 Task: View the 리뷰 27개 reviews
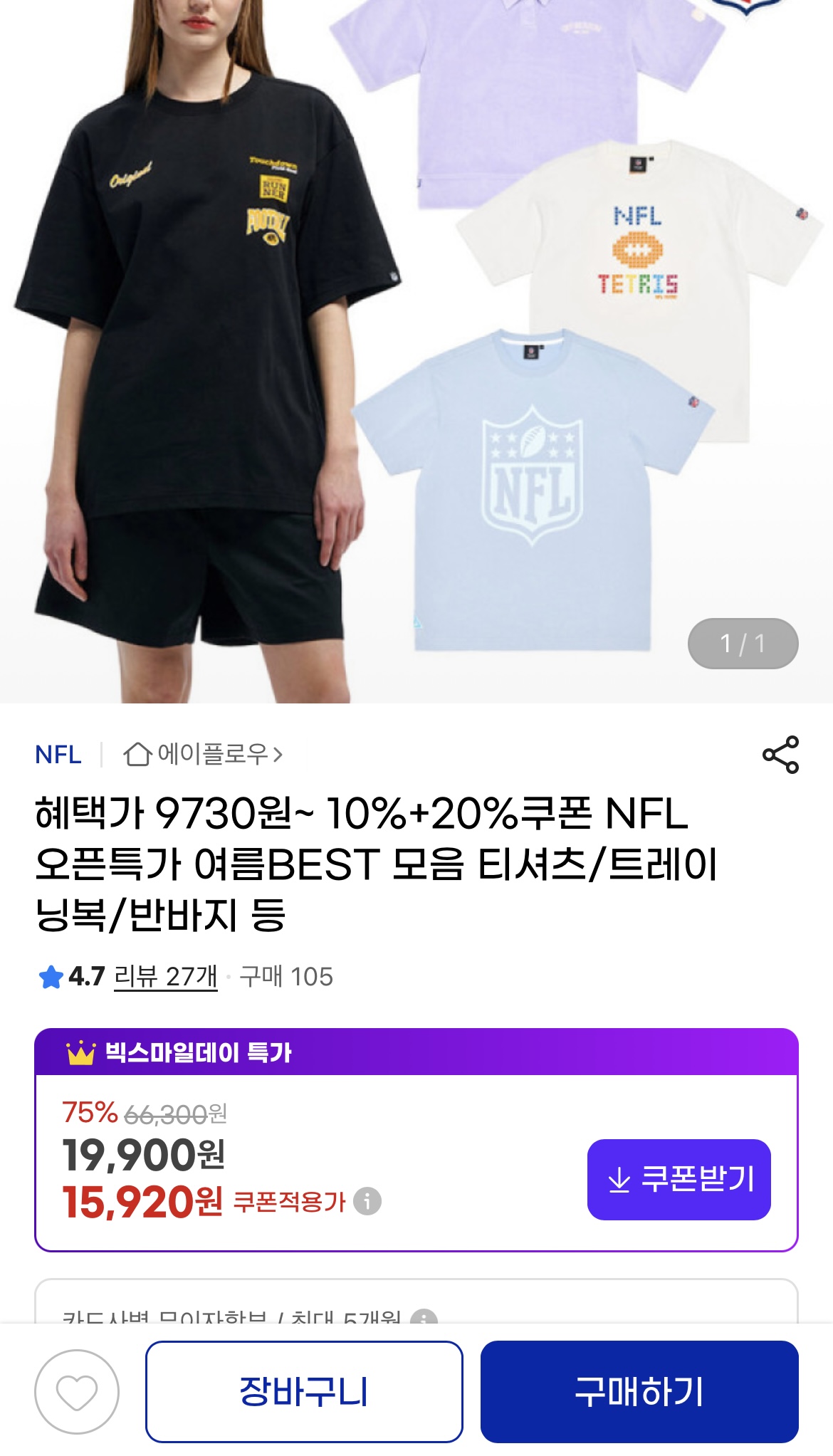[x=165, y=976]
